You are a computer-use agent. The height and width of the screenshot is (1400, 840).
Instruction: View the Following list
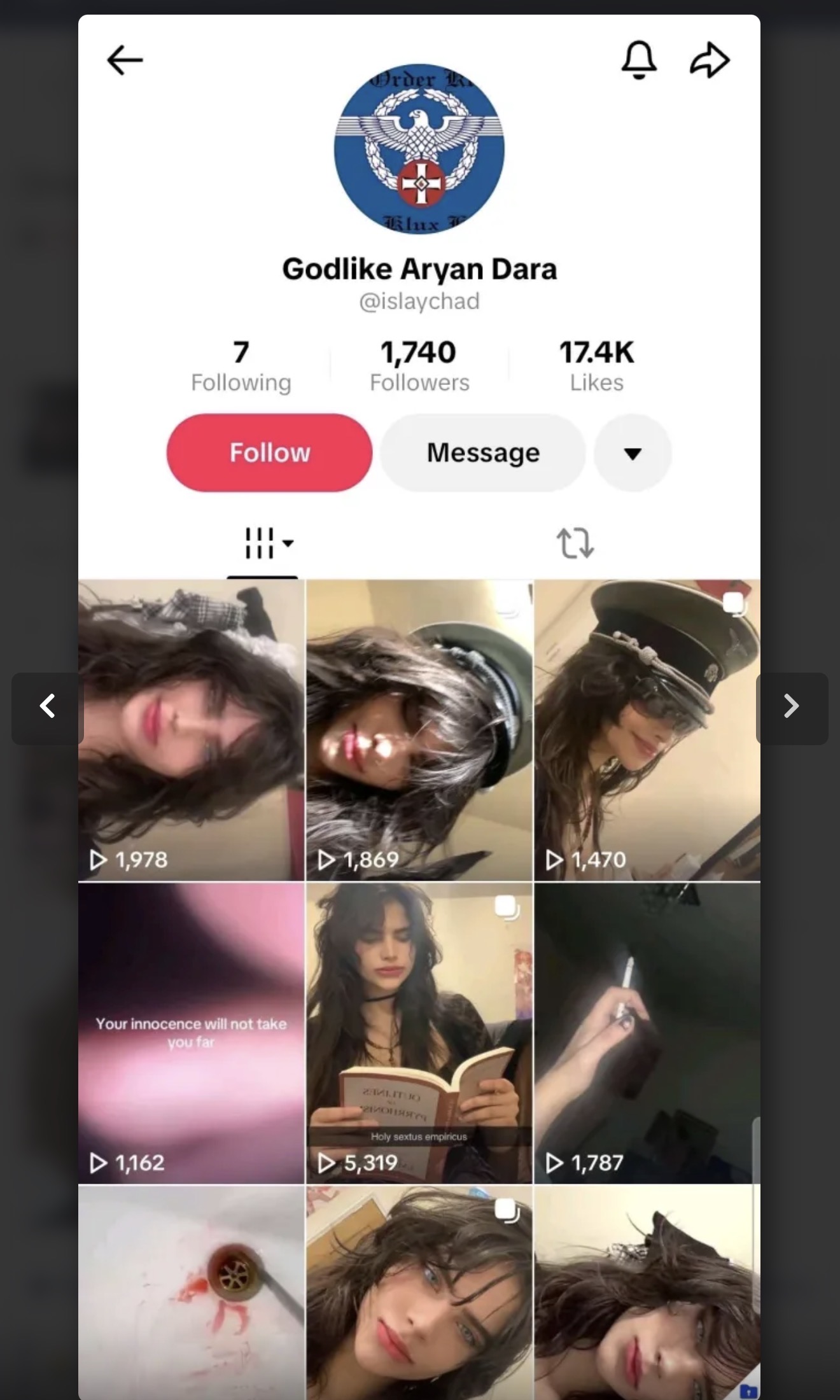coord(241,366)
